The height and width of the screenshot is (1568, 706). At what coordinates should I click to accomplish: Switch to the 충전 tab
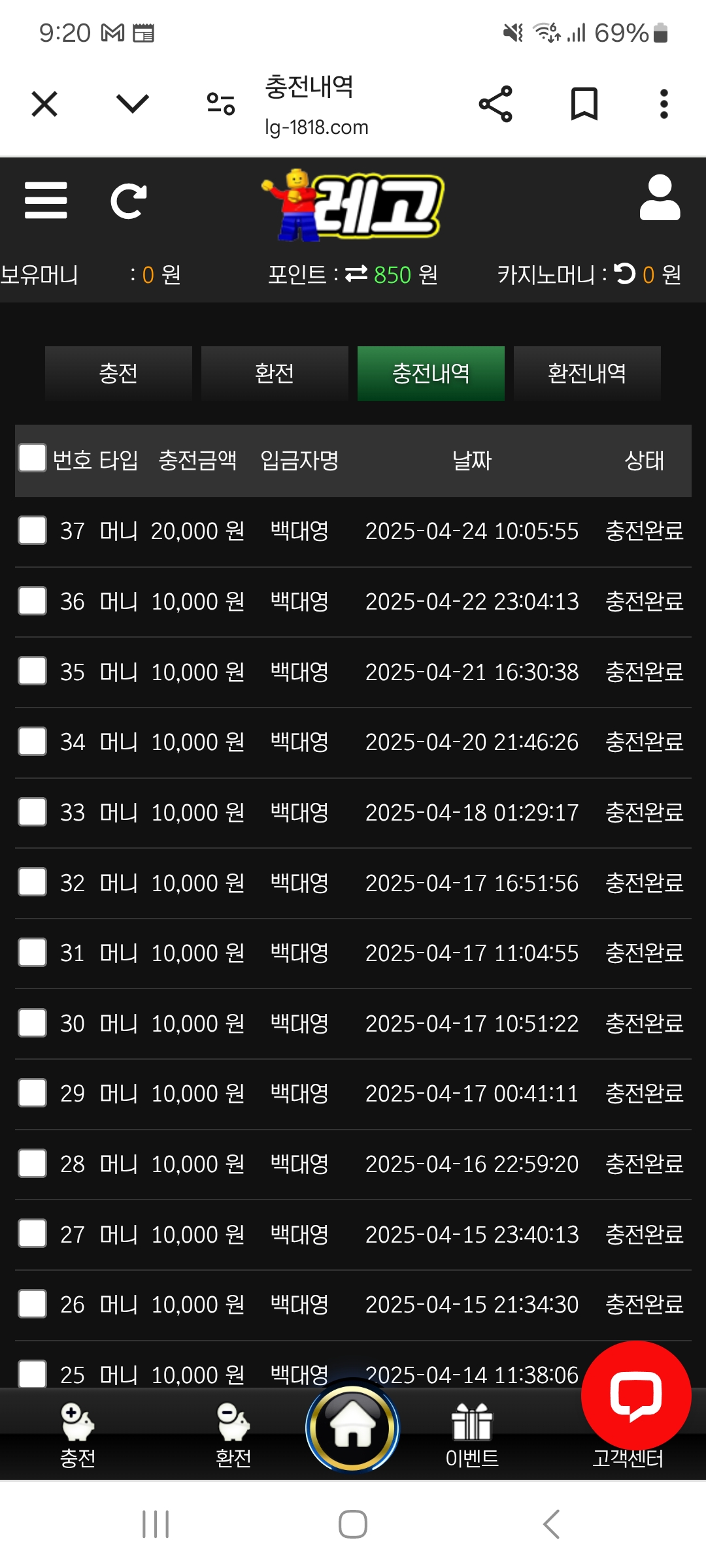(x=118, y=373)
